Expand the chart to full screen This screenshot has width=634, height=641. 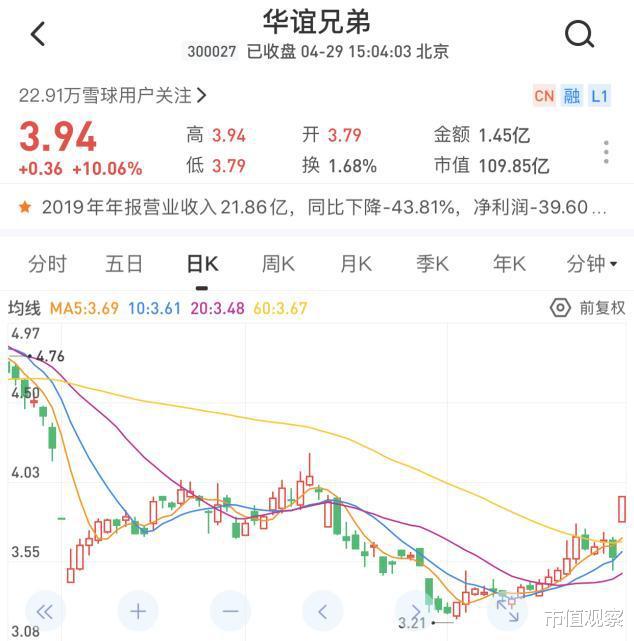coord(506,610)
